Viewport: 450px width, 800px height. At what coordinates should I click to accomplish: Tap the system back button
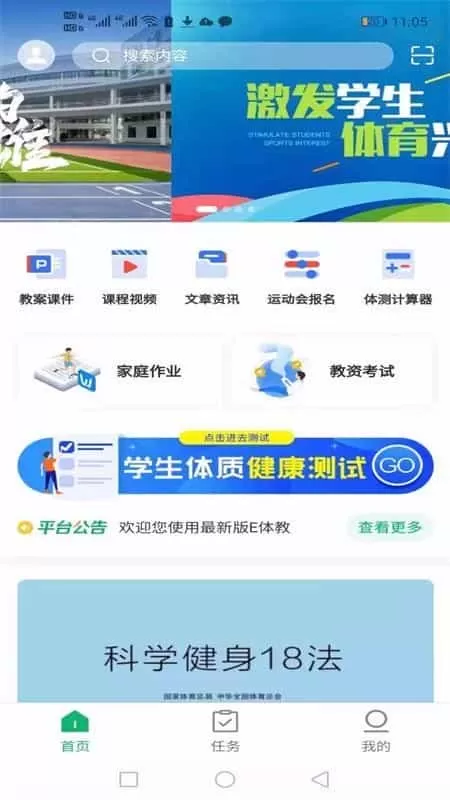[320, 779]
